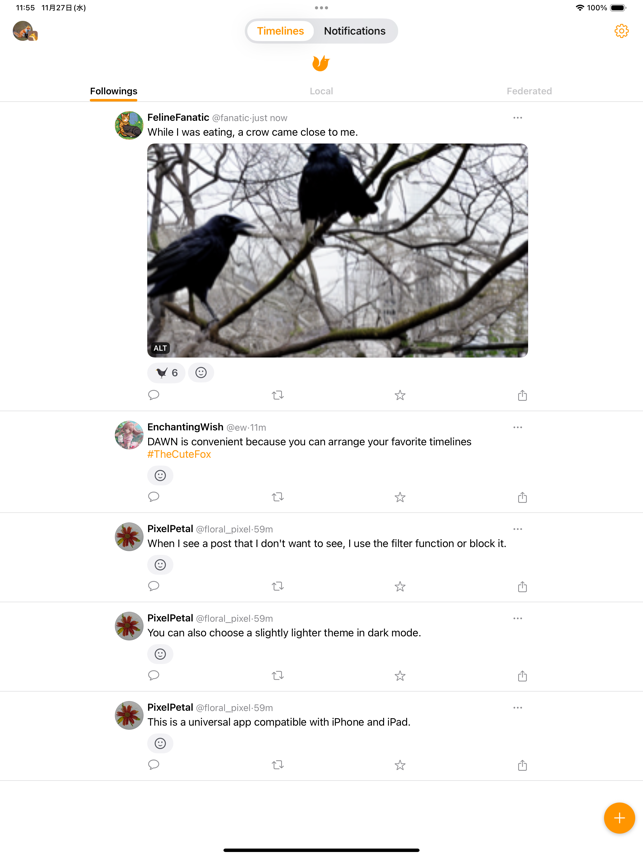Open the #TheCuteFox hashtag
Screen dimensions: 643x857
179,454
